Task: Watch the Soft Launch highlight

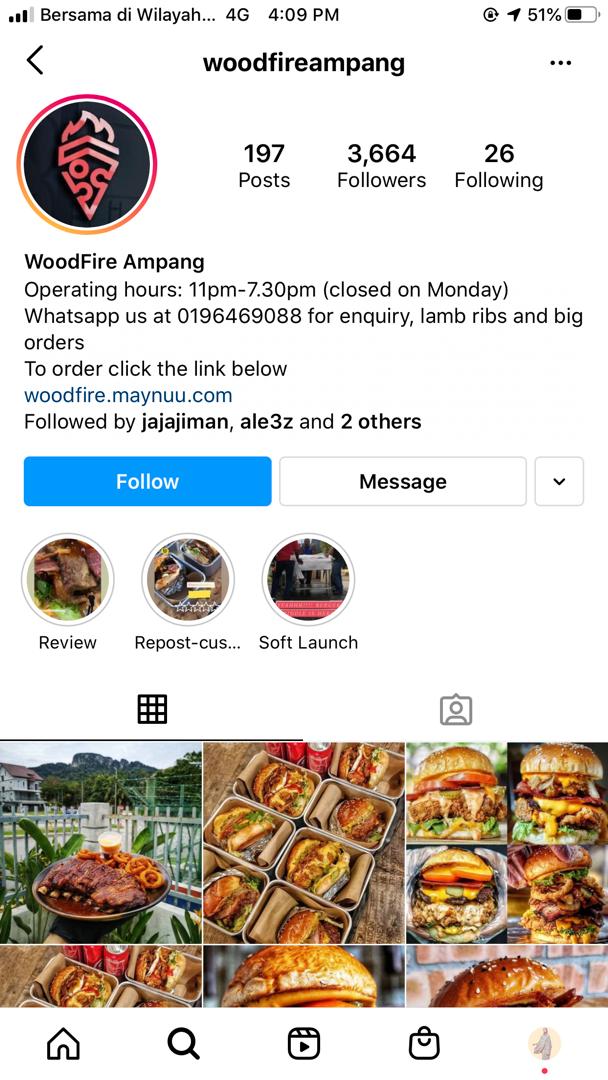Action: (x=308, y=580)
